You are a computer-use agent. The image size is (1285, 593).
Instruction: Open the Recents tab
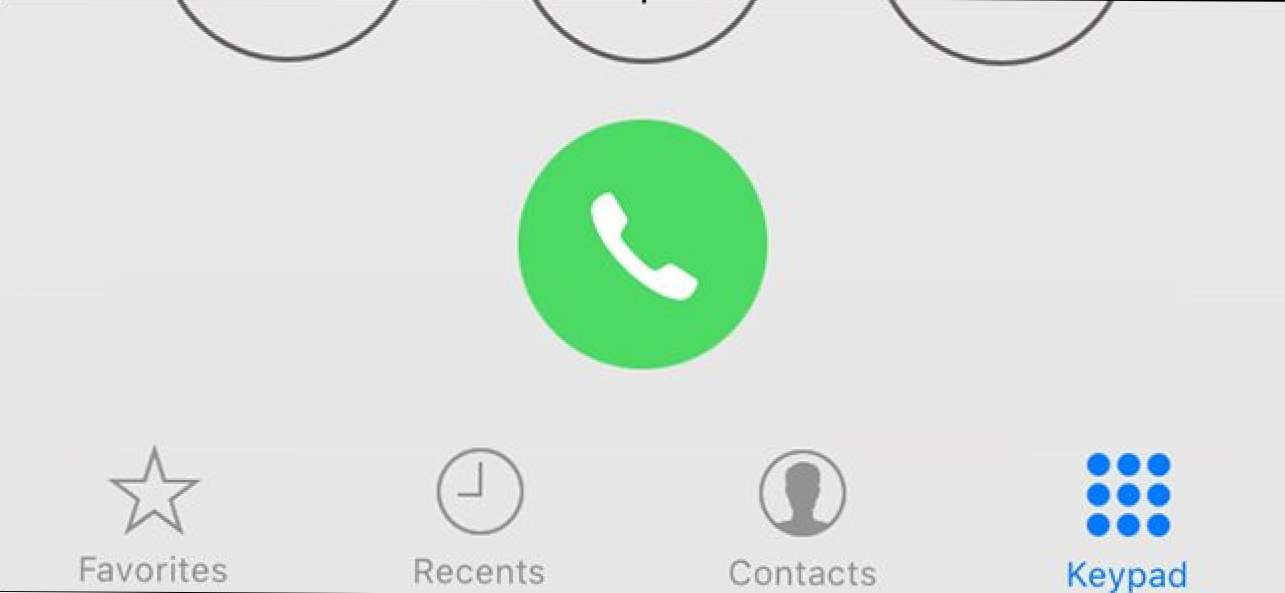click(x=479, y=517)
